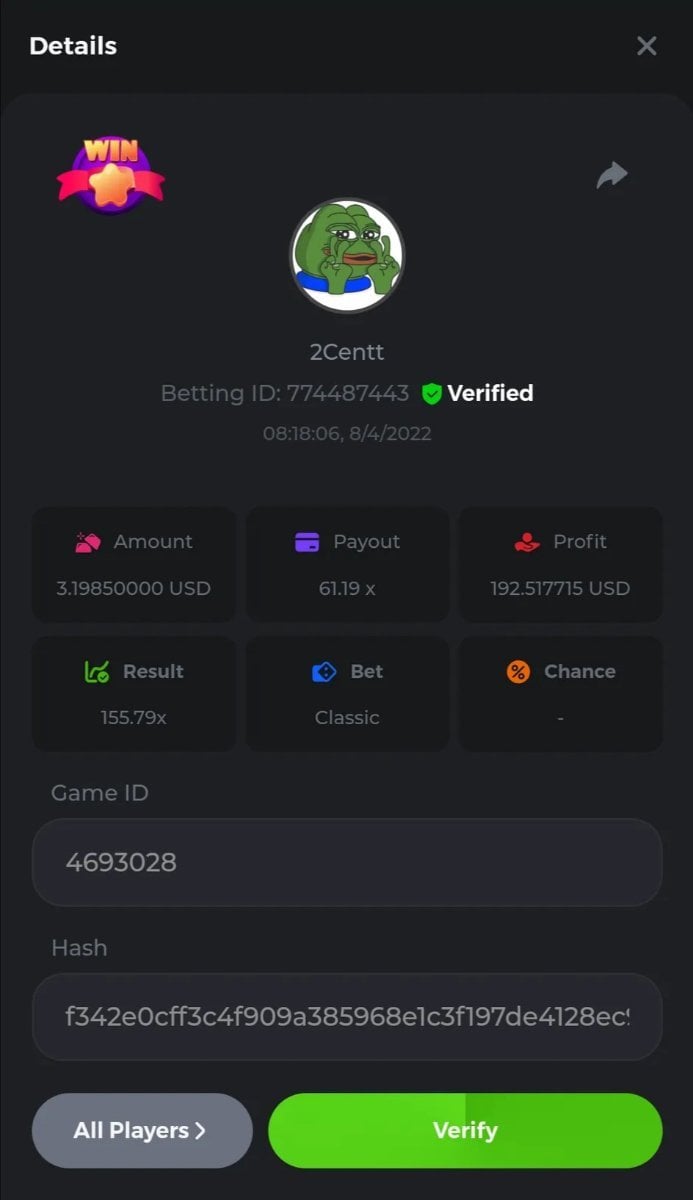This screenshot has height=1200, width=693.
Task: Open 2Centt's profile avatar
Action: [347, 256]
